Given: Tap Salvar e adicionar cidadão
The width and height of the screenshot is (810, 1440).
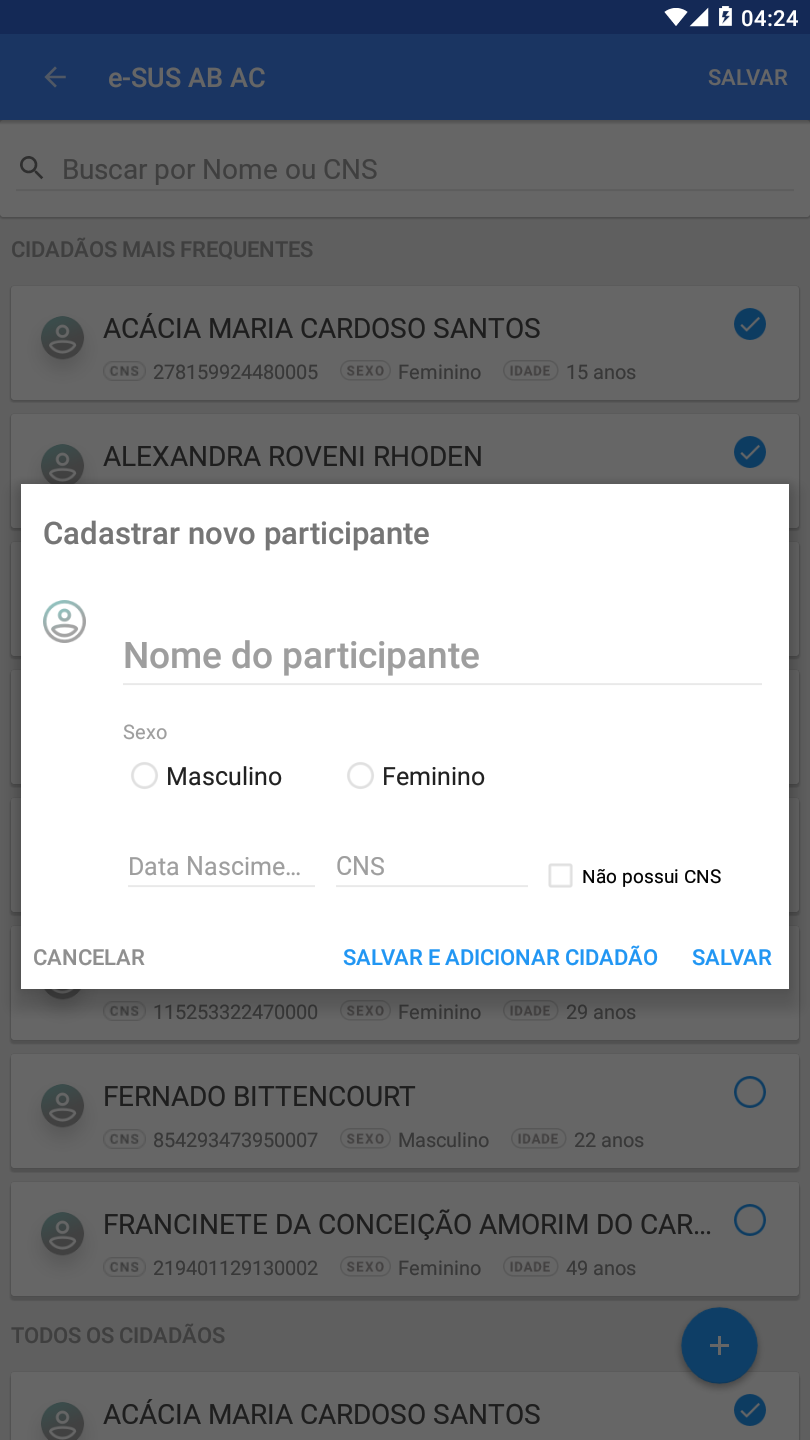Looking at the screenshot, I should point(500,957).
